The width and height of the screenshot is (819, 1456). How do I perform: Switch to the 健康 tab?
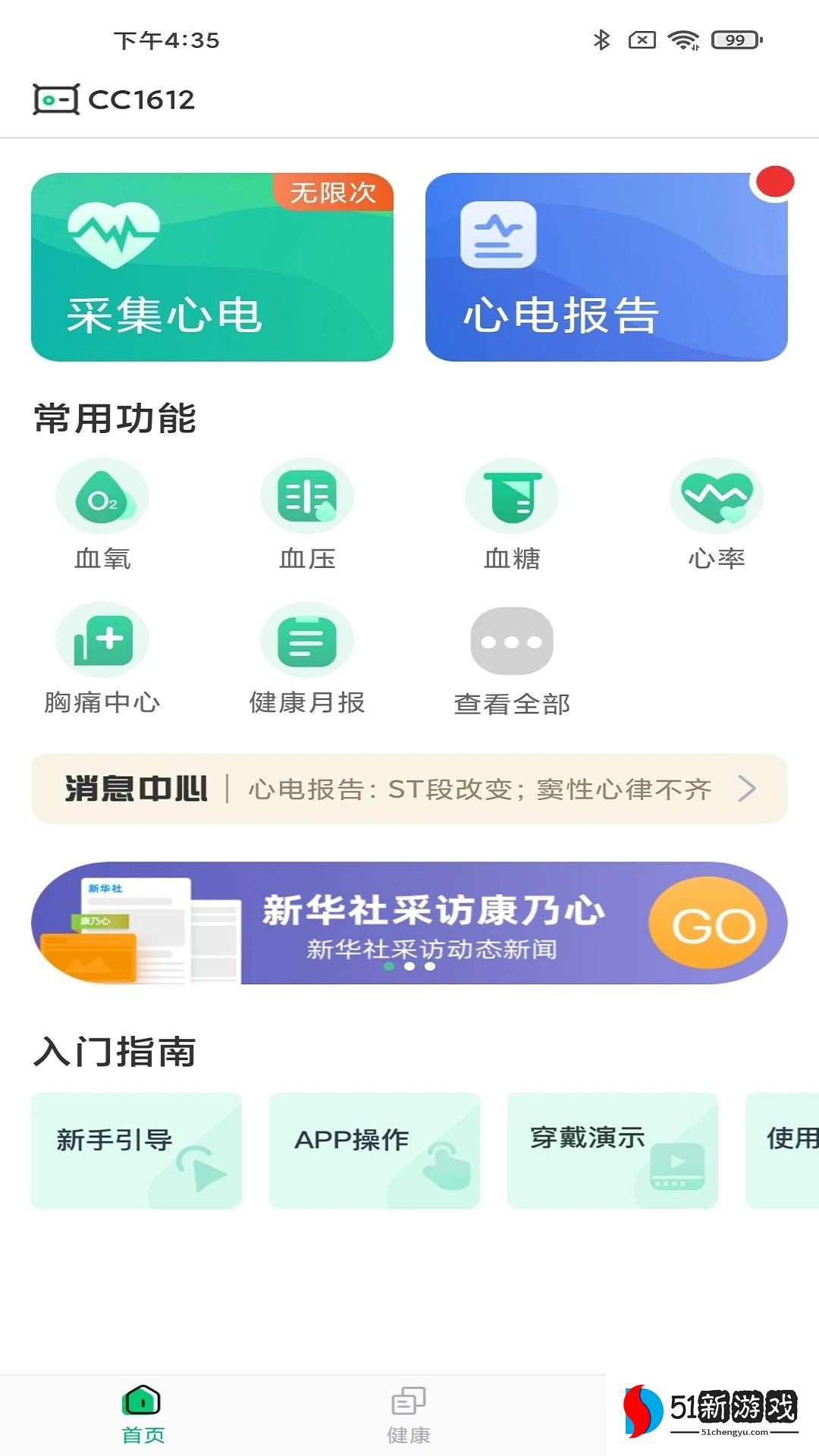tap(409, 1414)
